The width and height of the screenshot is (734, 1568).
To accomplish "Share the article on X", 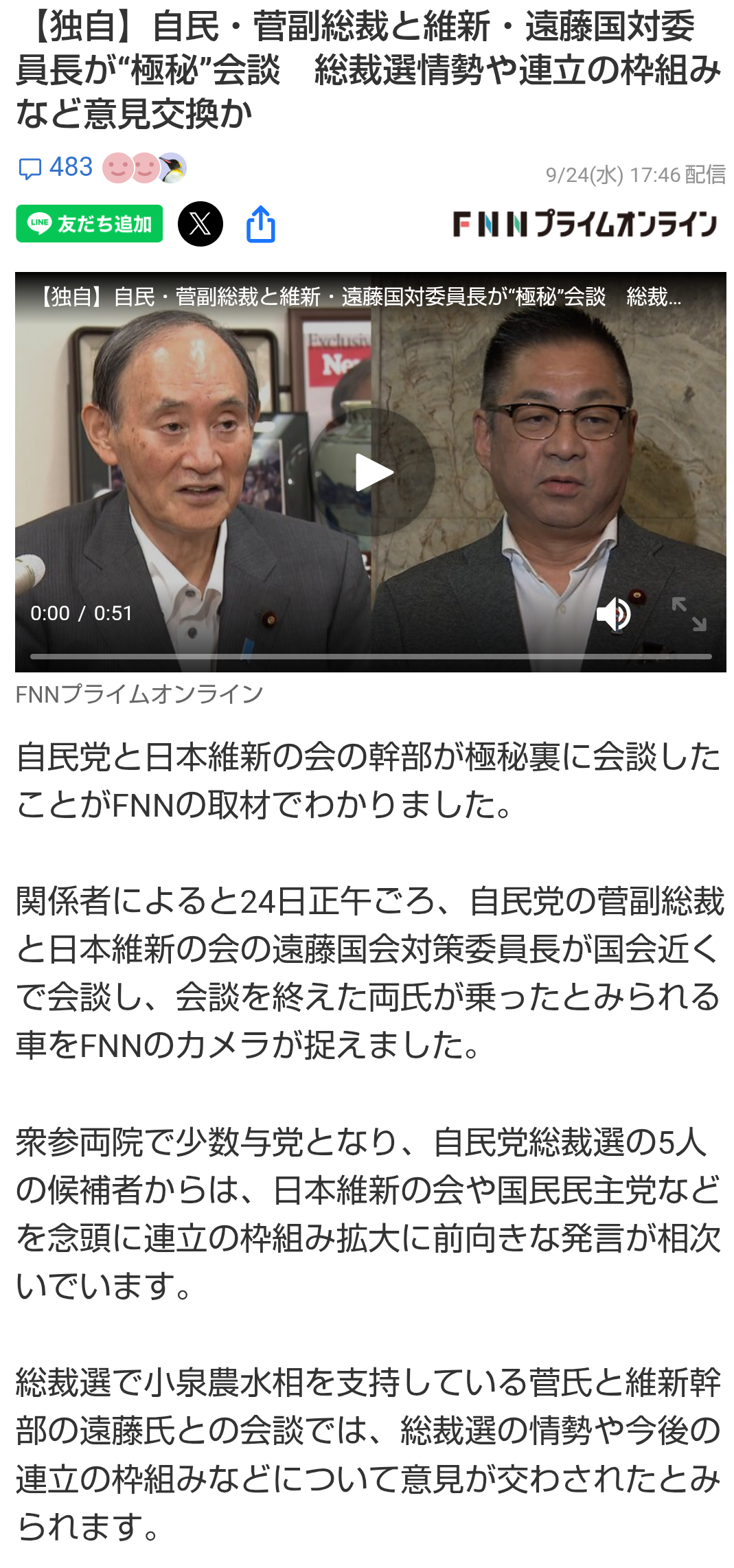I will tap(200, 224).
